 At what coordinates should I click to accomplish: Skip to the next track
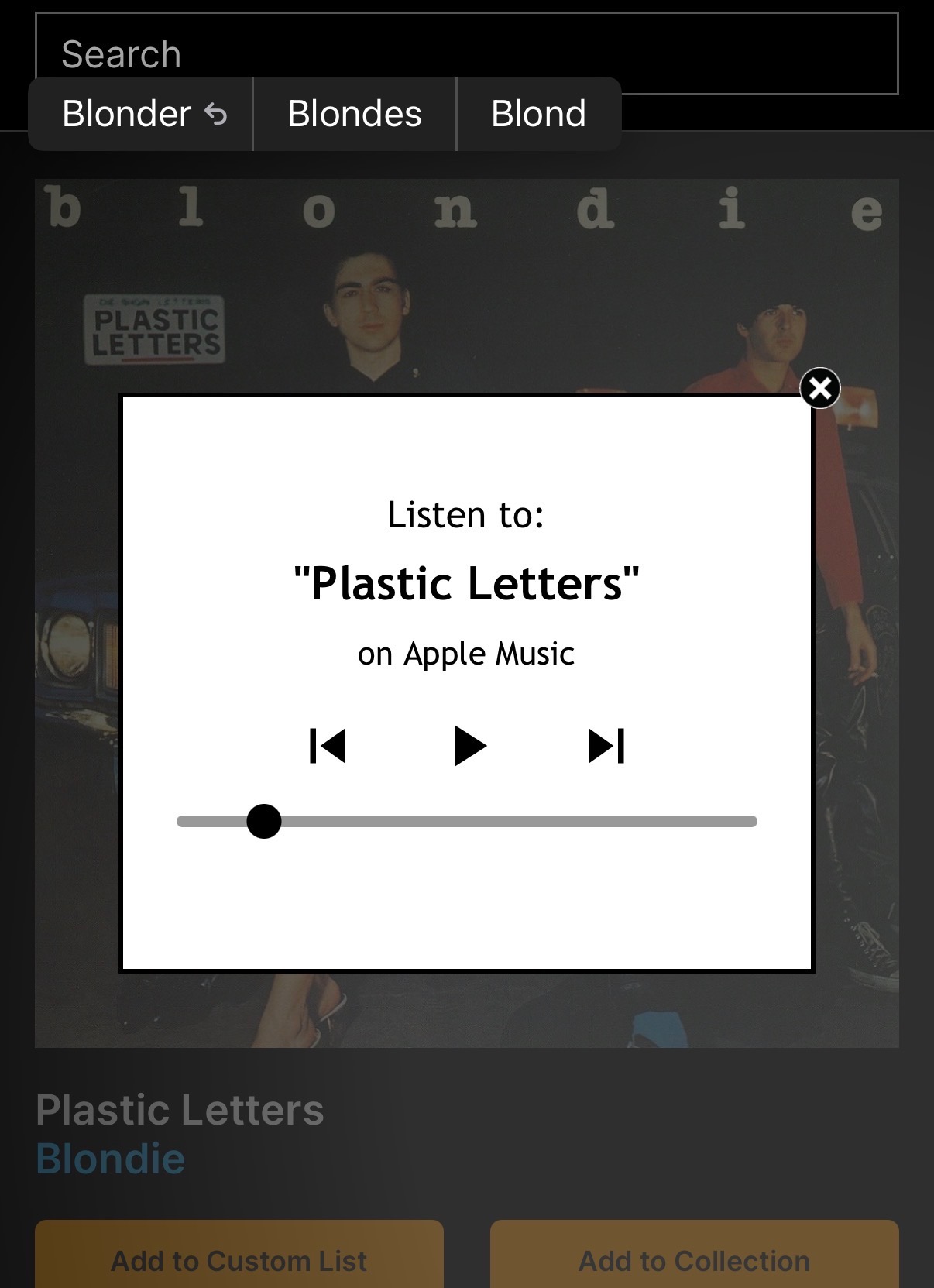(606, 746)
